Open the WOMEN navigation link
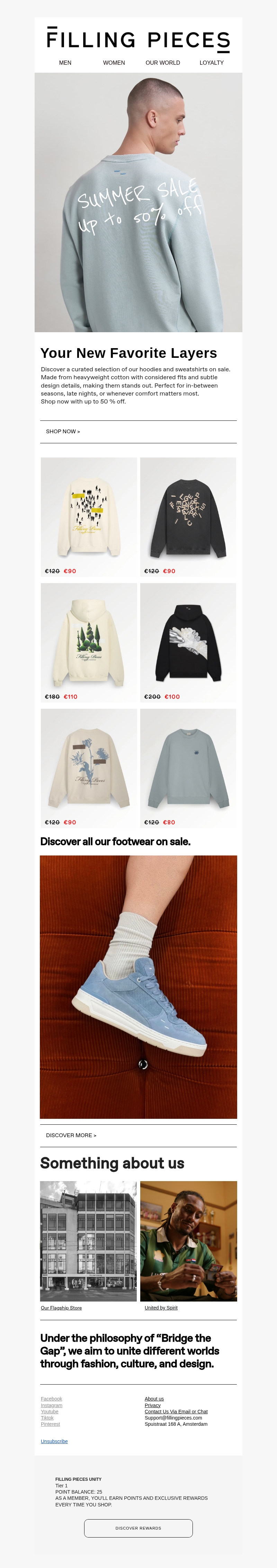 click(x=114, y=63)
